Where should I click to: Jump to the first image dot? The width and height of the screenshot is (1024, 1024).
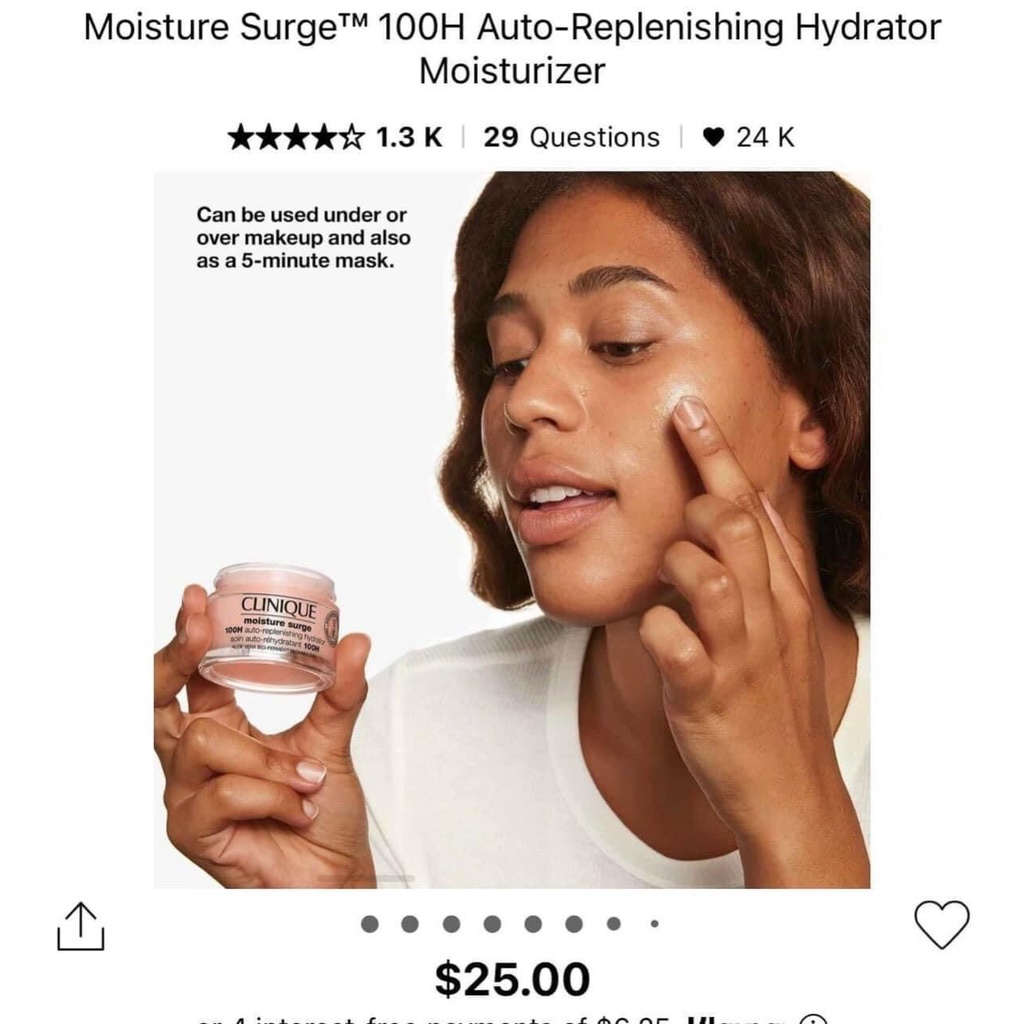pos(370,924)
